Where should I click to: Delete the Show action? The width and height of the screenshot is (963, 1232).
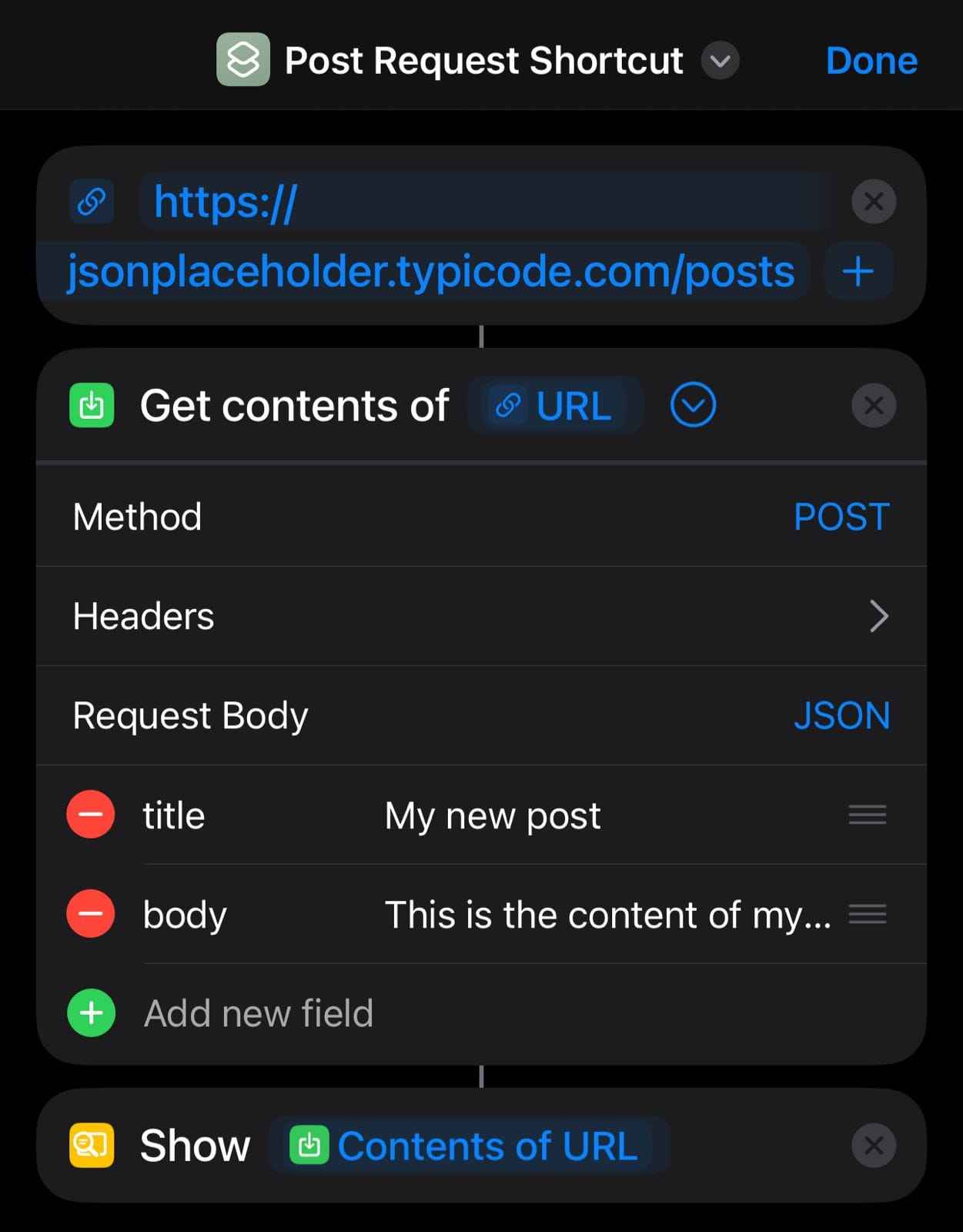873,1146
